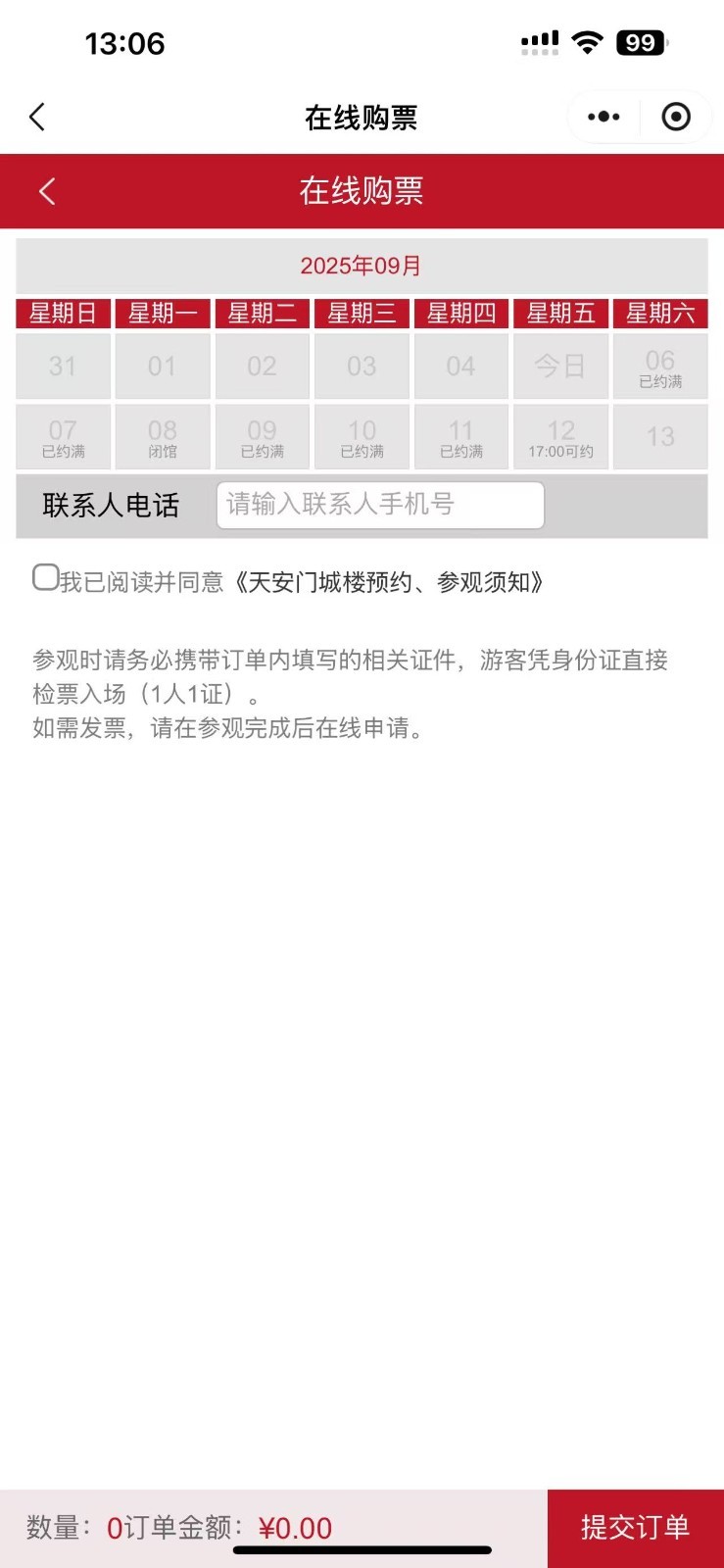Go back with the top-left arrow
The width and height of the screenshot is (724, 1568).
pos(37,117)
